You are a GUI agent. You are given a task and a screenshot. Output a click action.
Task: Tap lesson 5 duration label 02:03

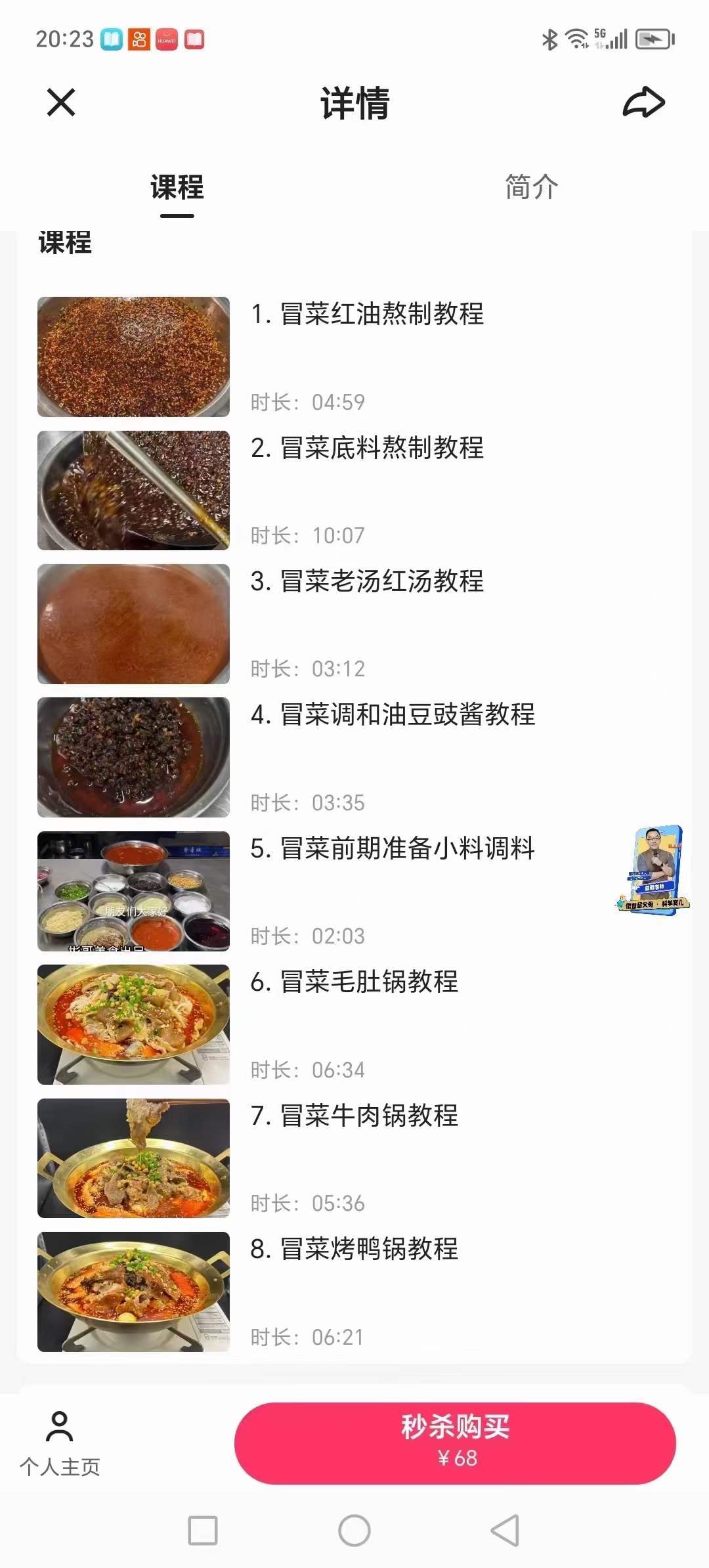307,937
